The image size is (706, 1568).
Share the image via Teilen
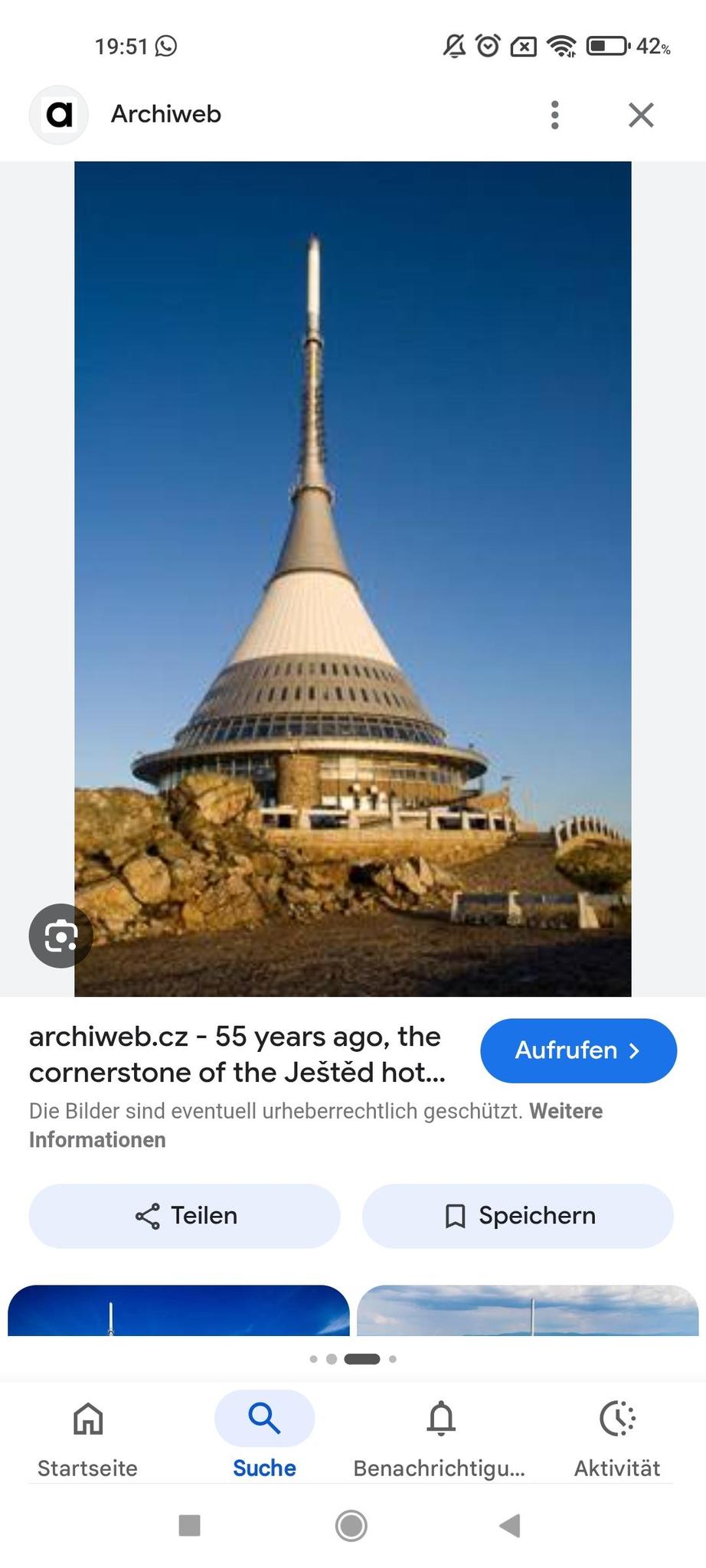click(185, 1216)
